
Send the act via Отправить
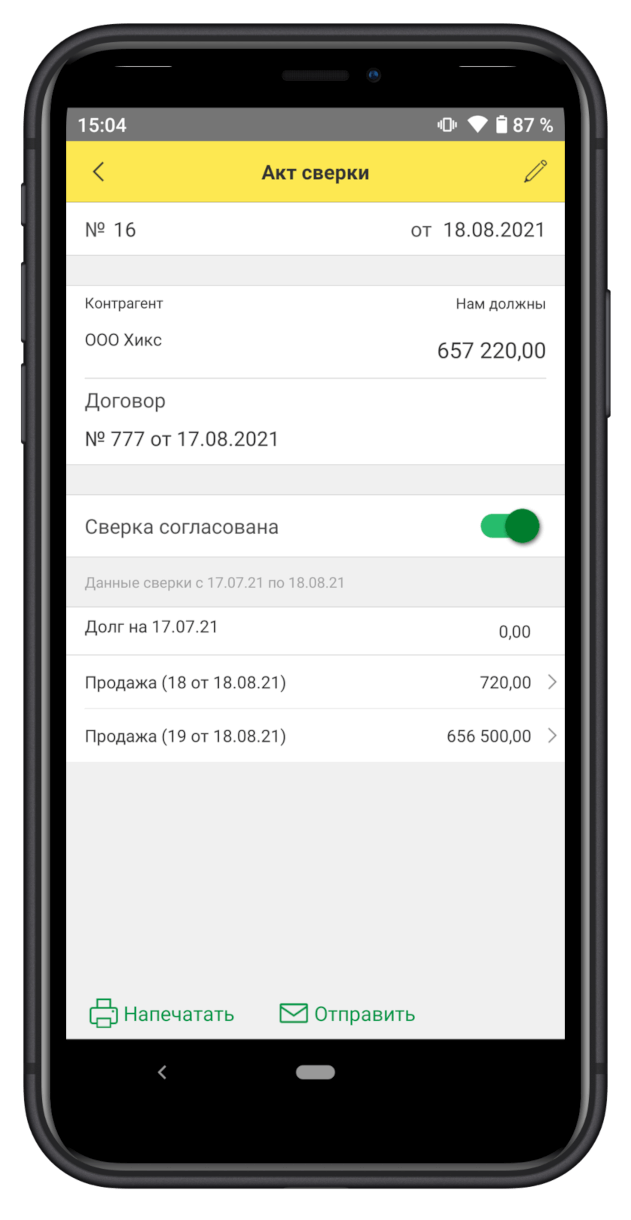[347, 1014]
